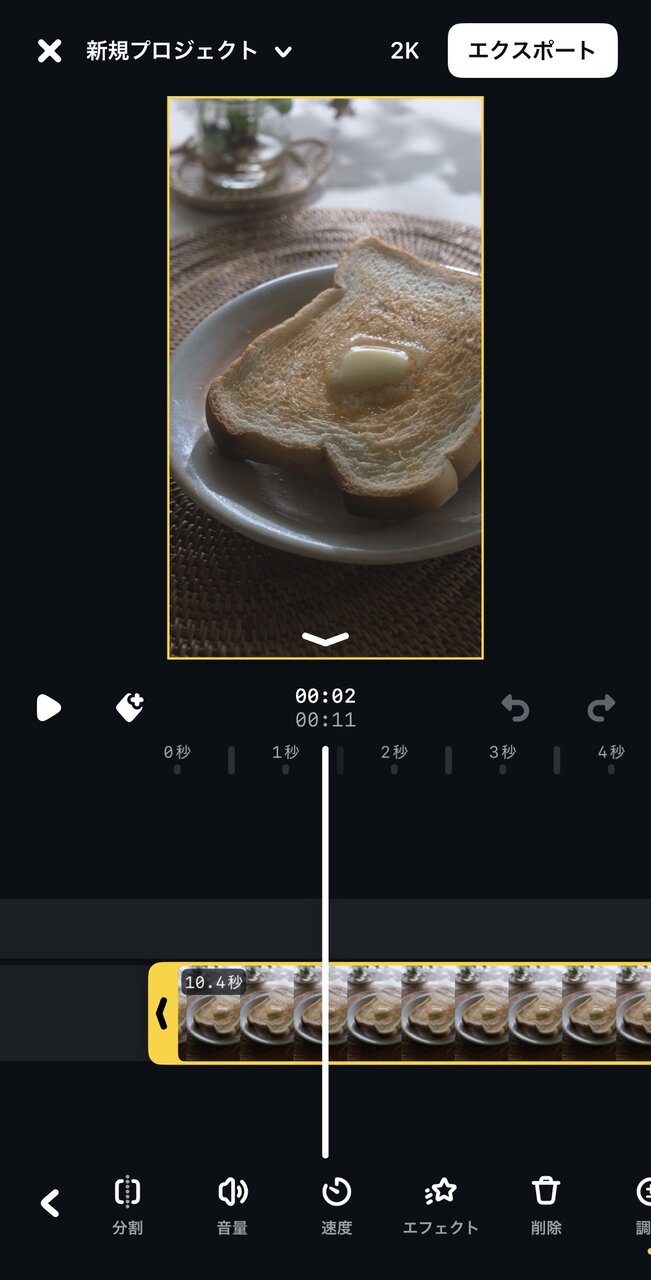Screen dimensions: 651x1280
Task: Collapse the preview with the down chevron
Action: pyautogui.click(x=325, y=638)
